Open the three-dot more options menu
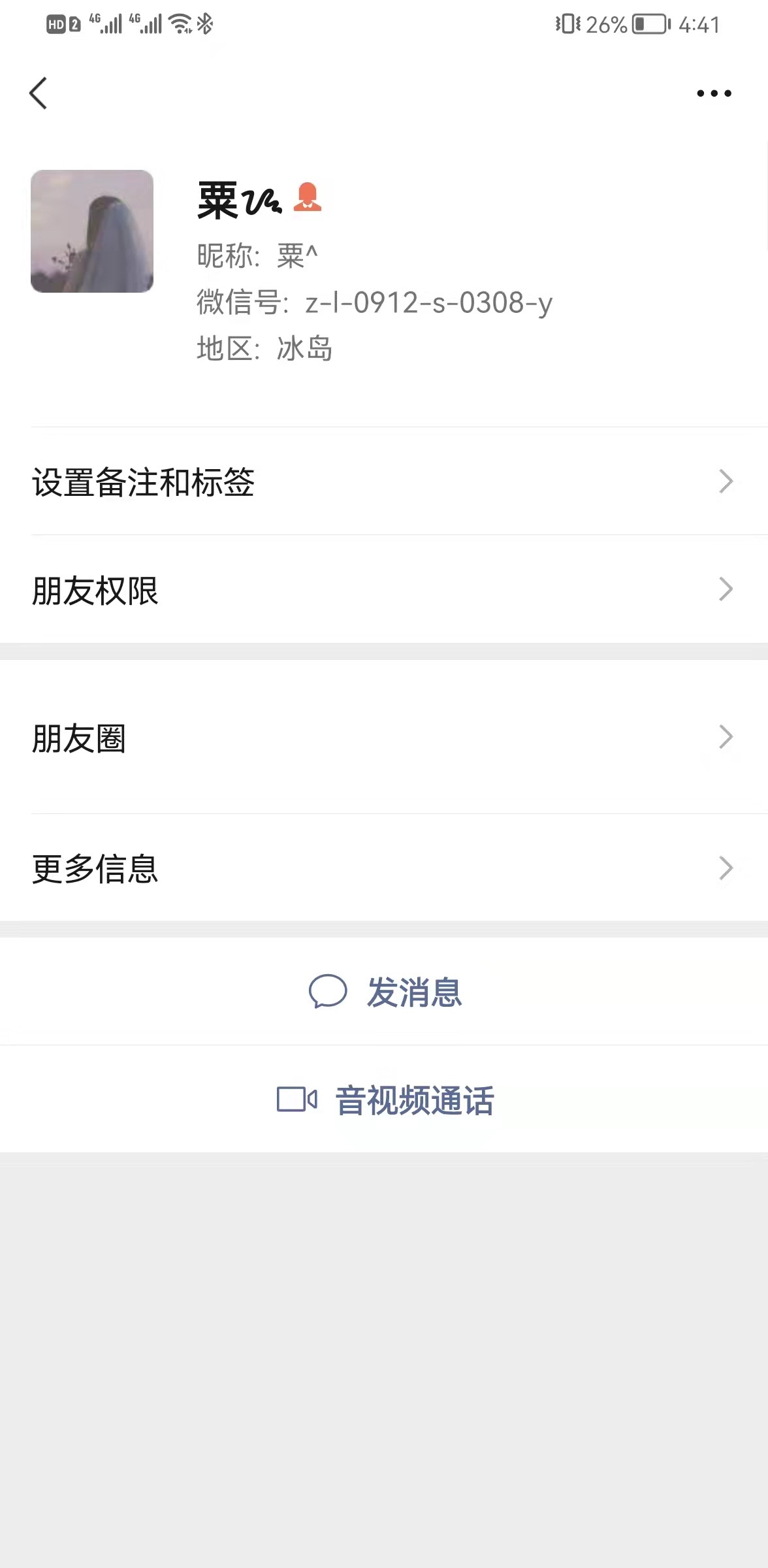This screenshot has width=768, height=1568. (714, 93)
